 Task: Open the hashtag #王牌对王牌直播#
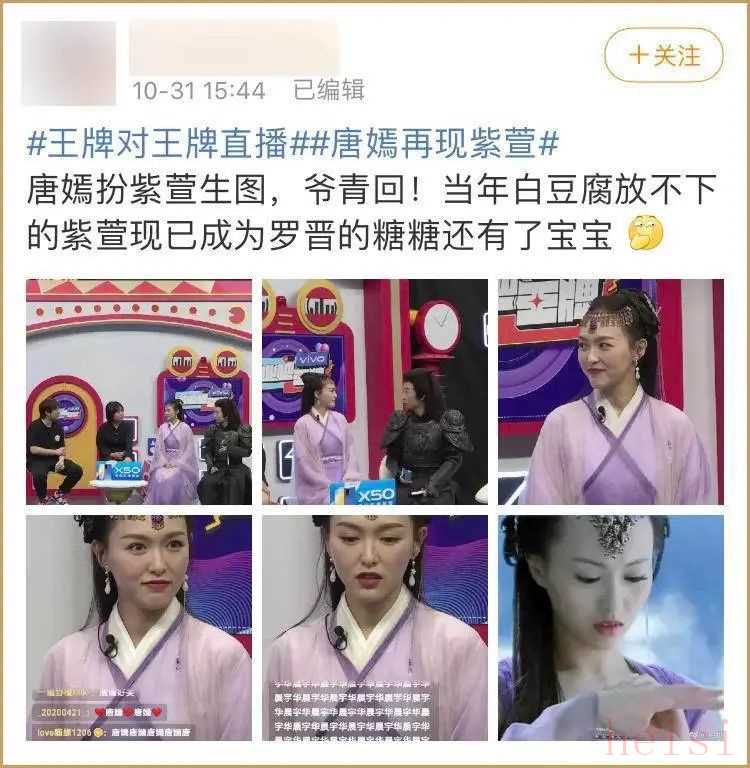pos(157,143)
